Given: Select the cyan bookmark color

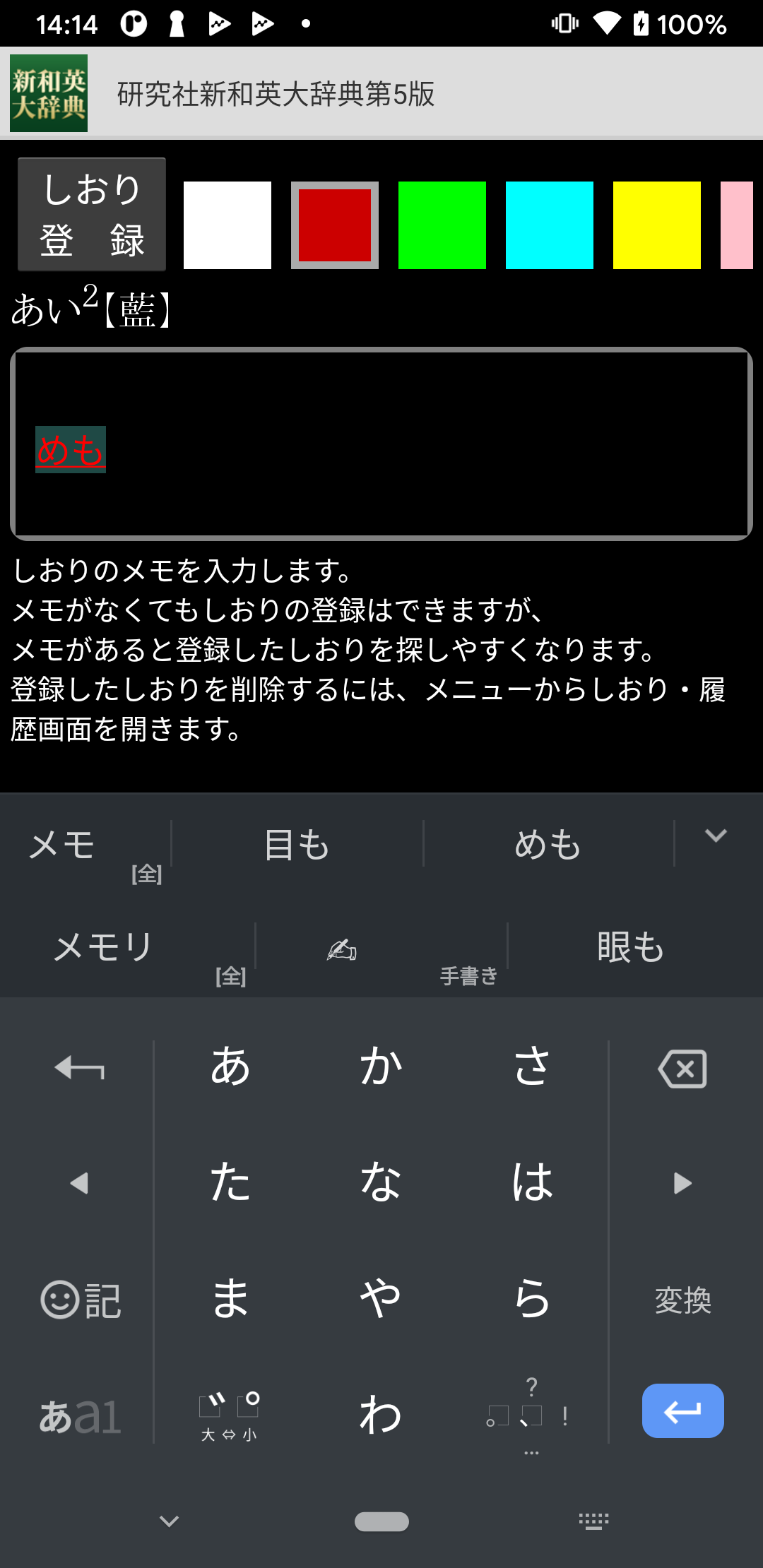Looking at the screenshot, I should 550,225.
